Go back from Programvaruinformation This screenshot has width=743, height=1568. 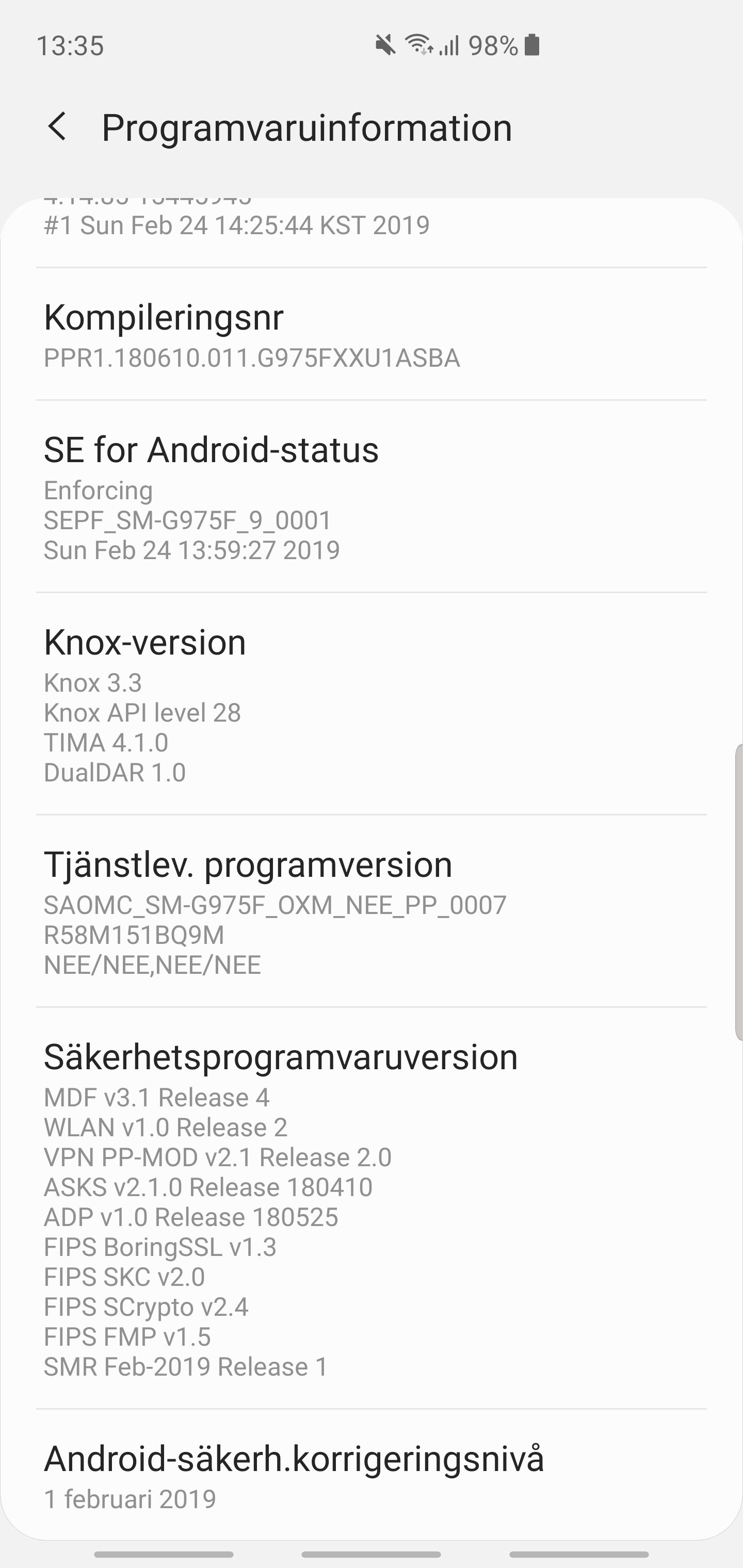click(57, 127)
